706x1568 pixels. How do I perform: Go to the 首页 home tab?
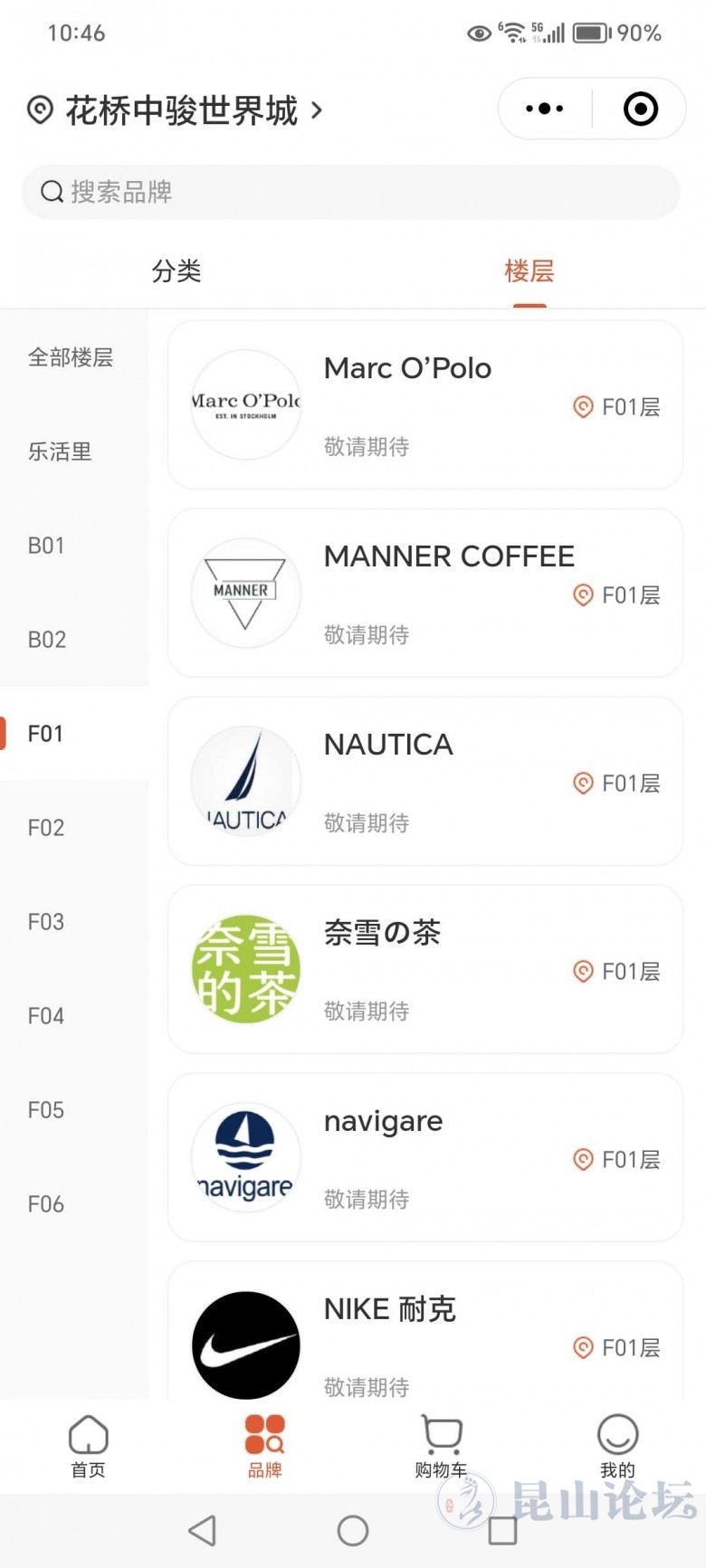tap(89, 1446)
